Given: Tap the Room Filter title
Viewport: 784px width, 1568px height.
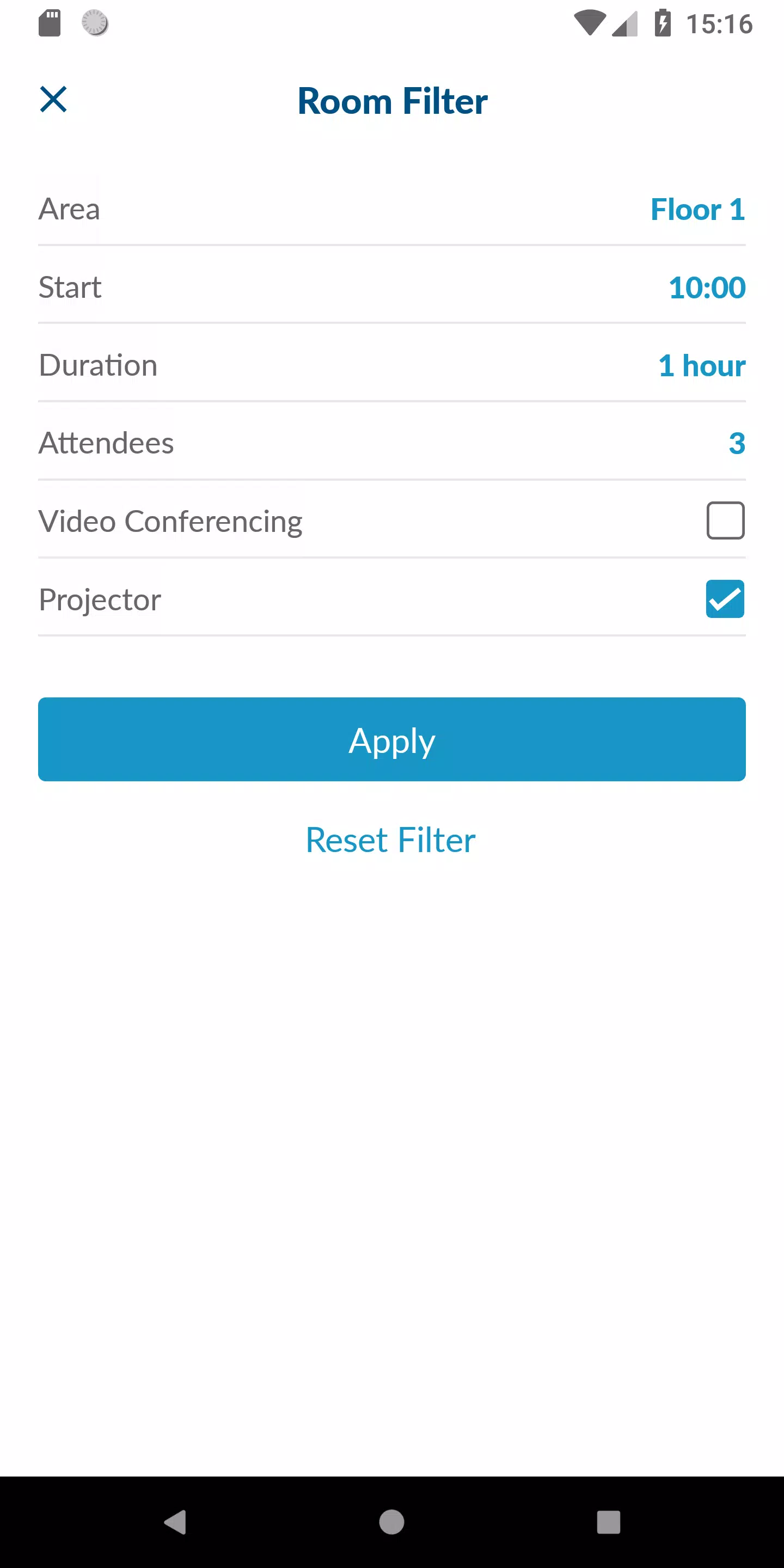Looking at the screenshot, I should click(391, 100).
